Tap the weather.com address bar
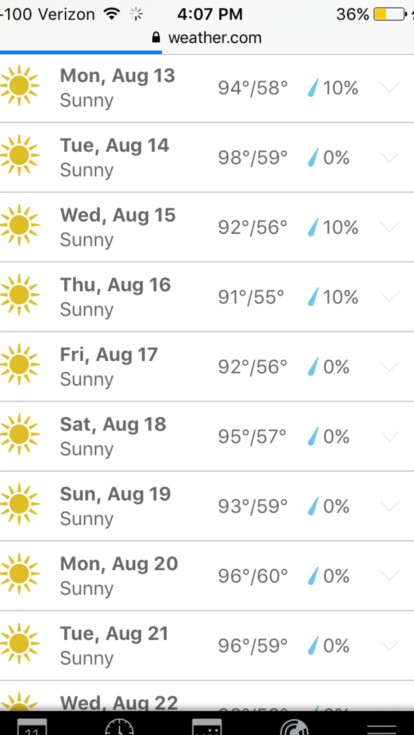 coord(207,38)
